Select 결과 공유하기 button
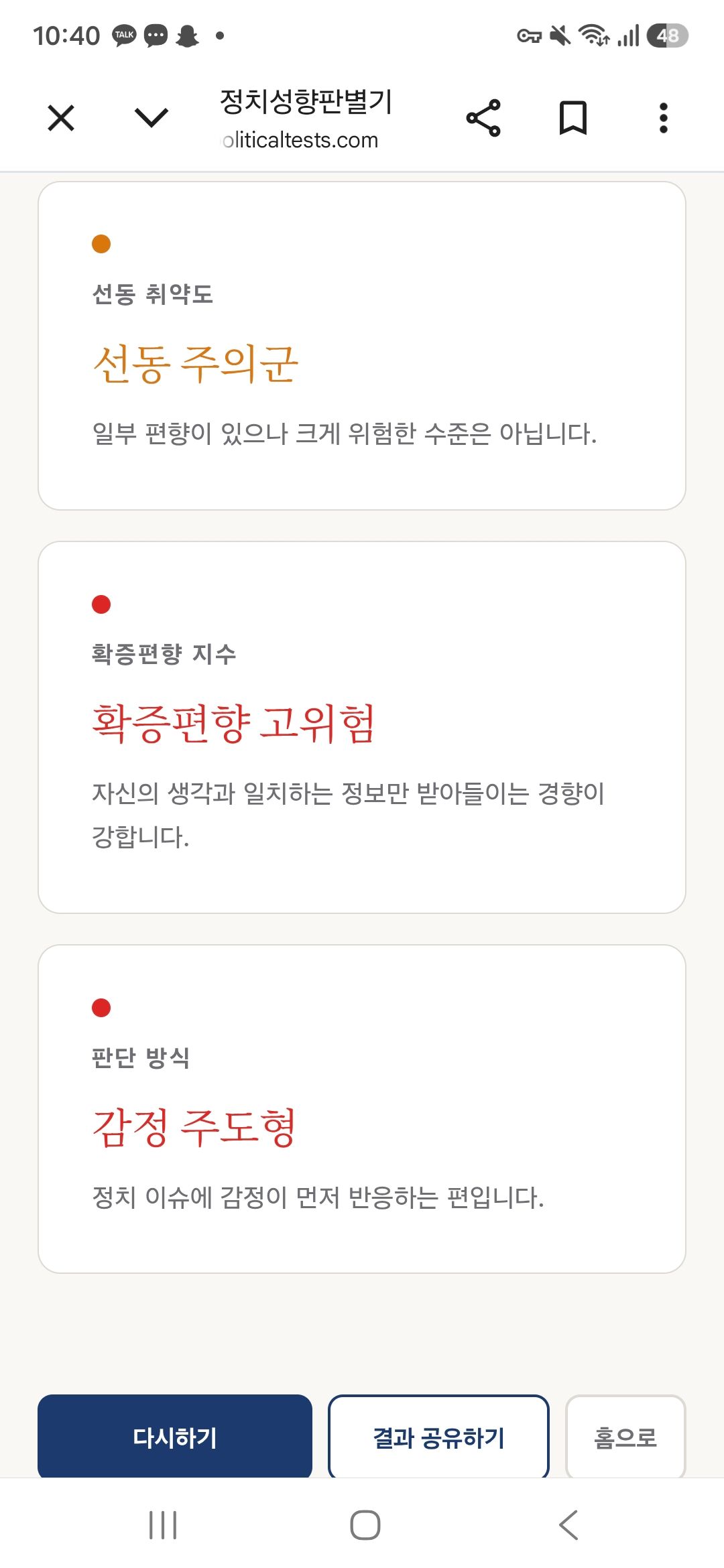 point(438,1437)
